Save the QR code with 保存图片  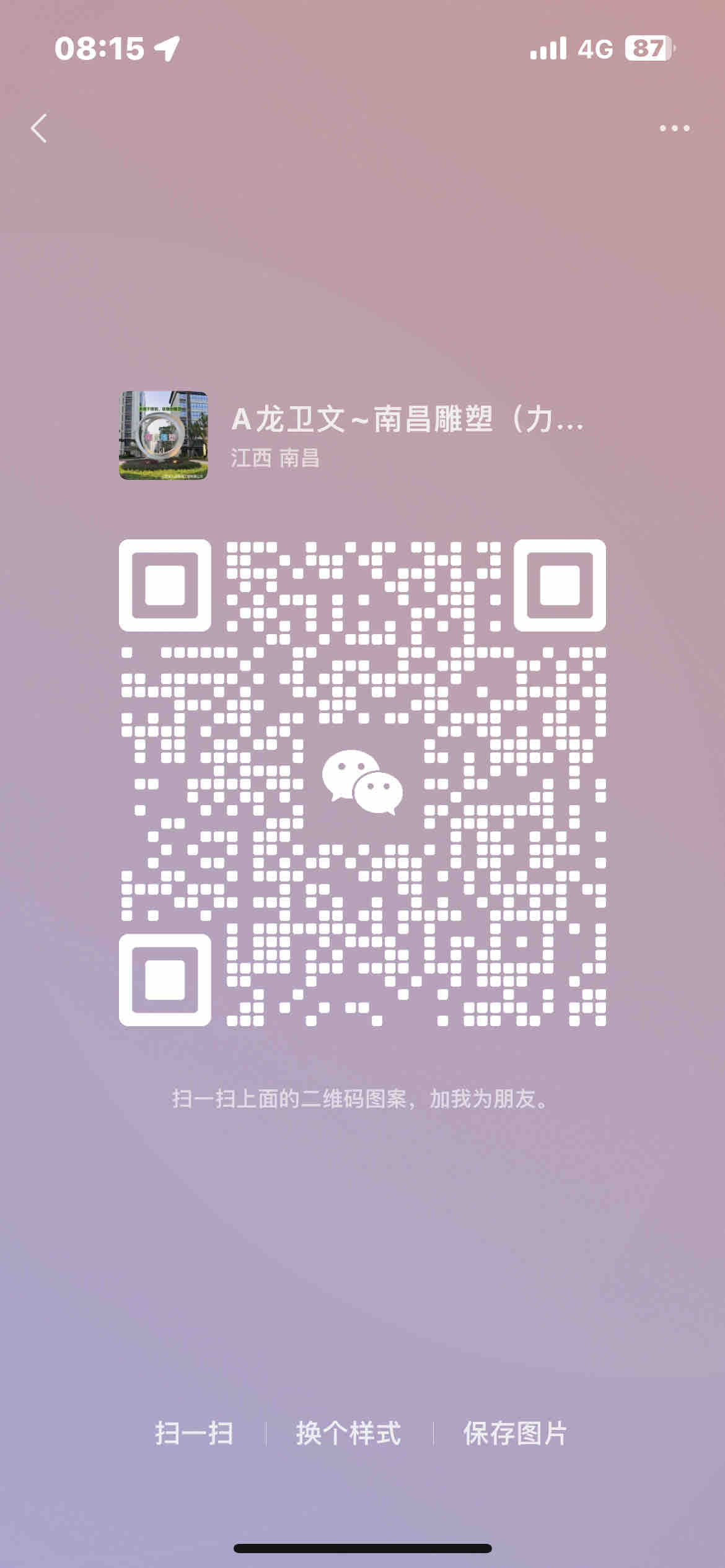click(x=515, y=1434)
